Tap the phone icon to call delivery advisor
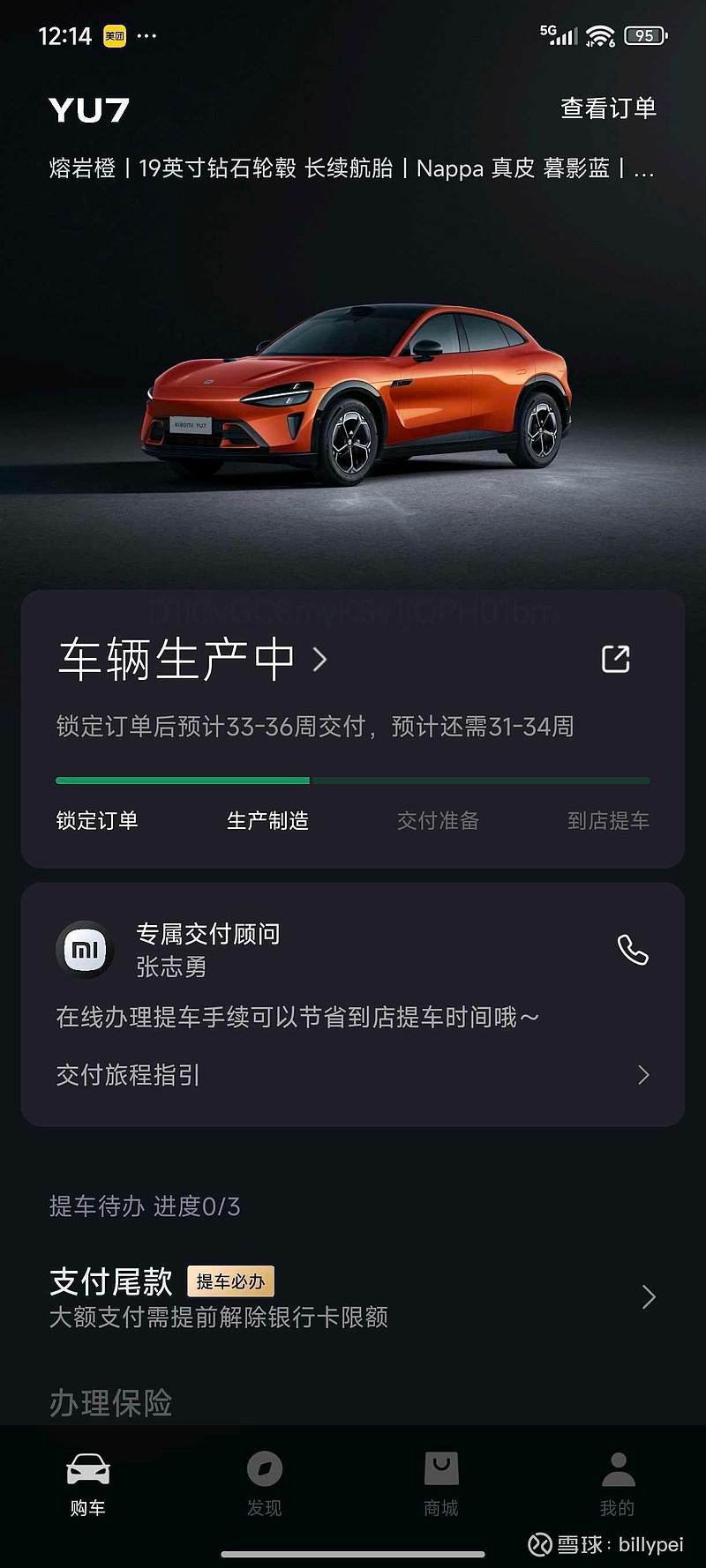This screenshot has width=706, height=1568. pos(632,951)
